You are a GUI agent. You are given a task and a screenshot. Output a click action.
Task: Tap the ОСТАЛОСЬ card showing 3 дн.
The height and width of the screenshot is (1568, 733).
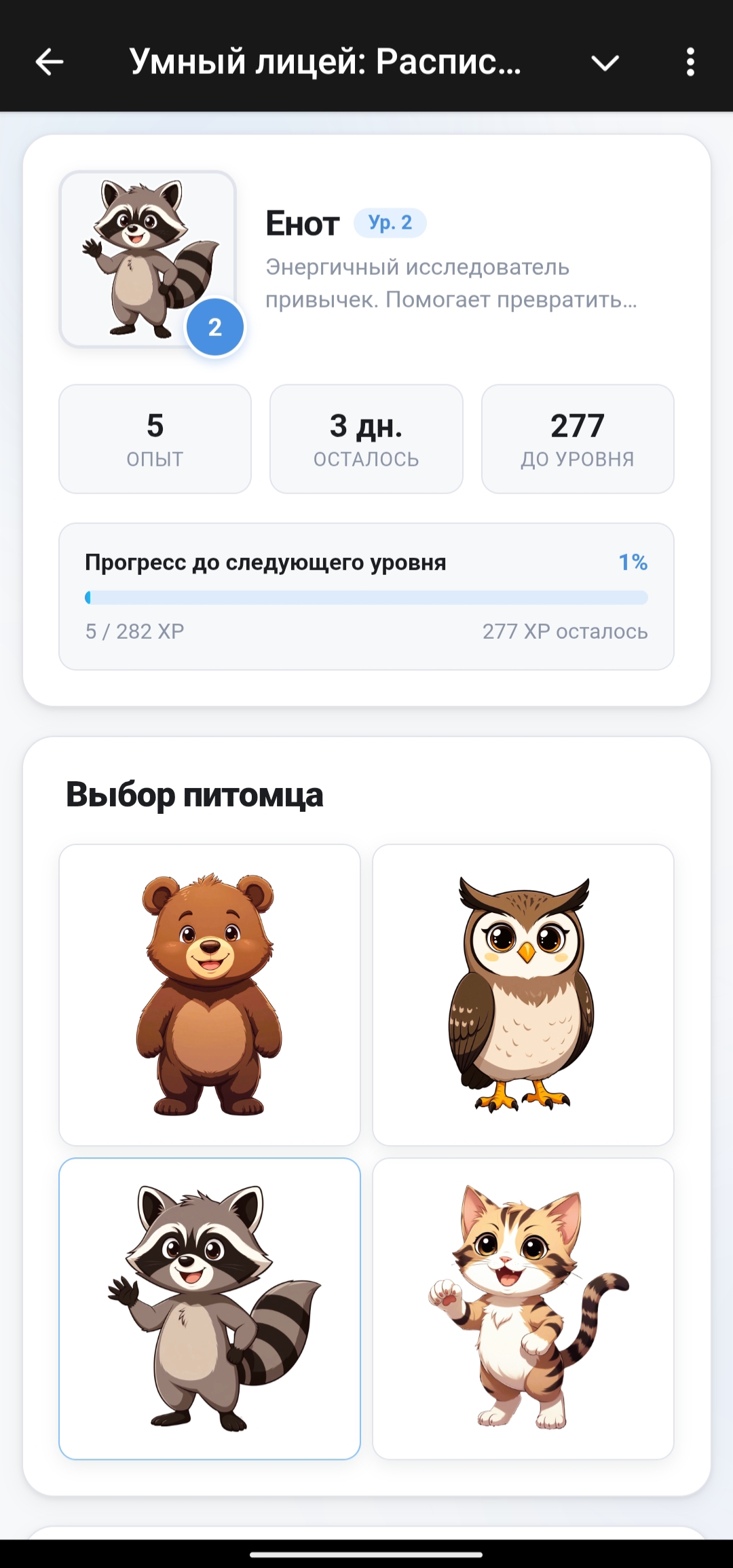pyautogui.click(x=366, y=438)
